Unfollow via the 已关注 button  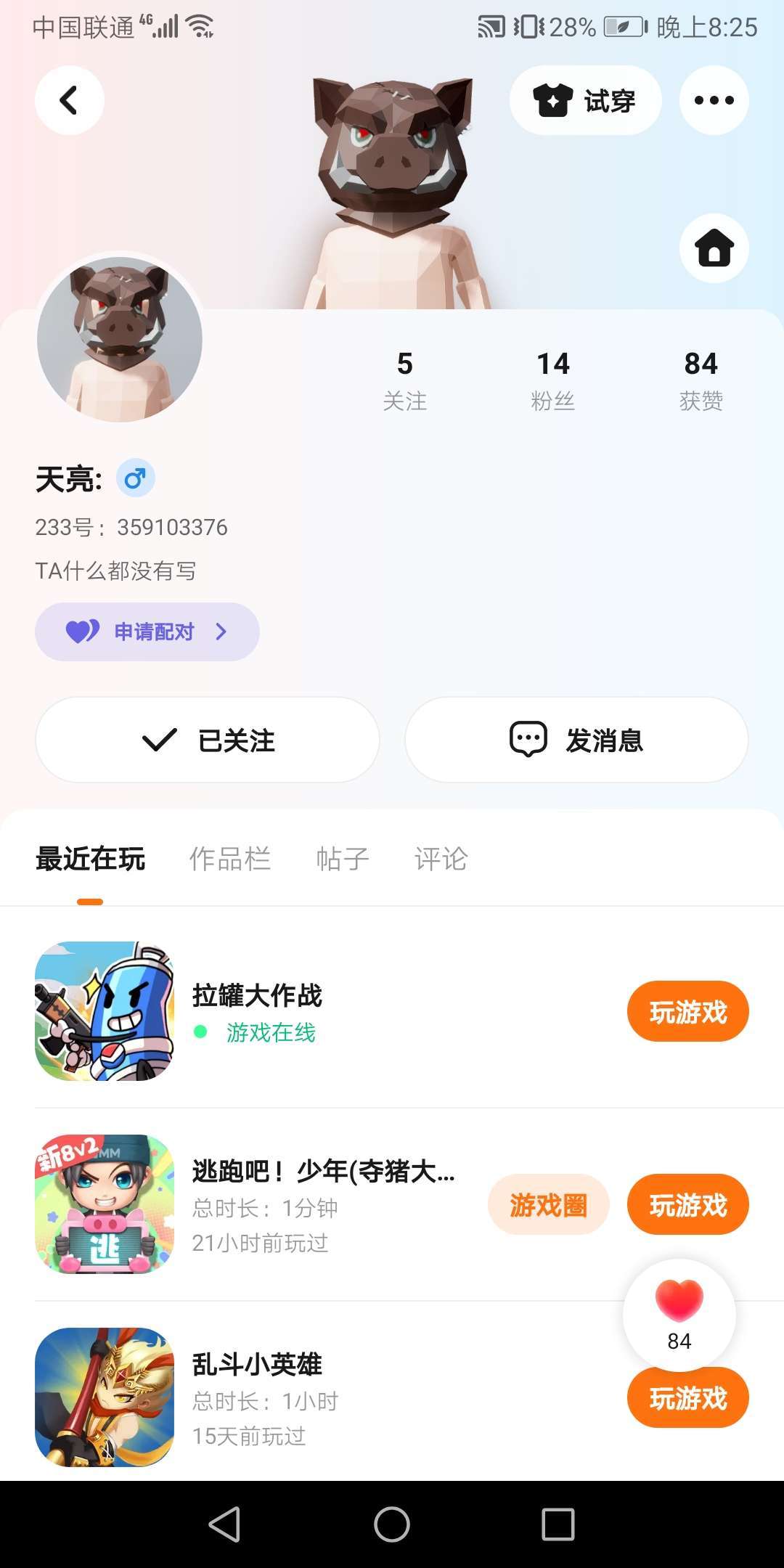coord(208,740)
